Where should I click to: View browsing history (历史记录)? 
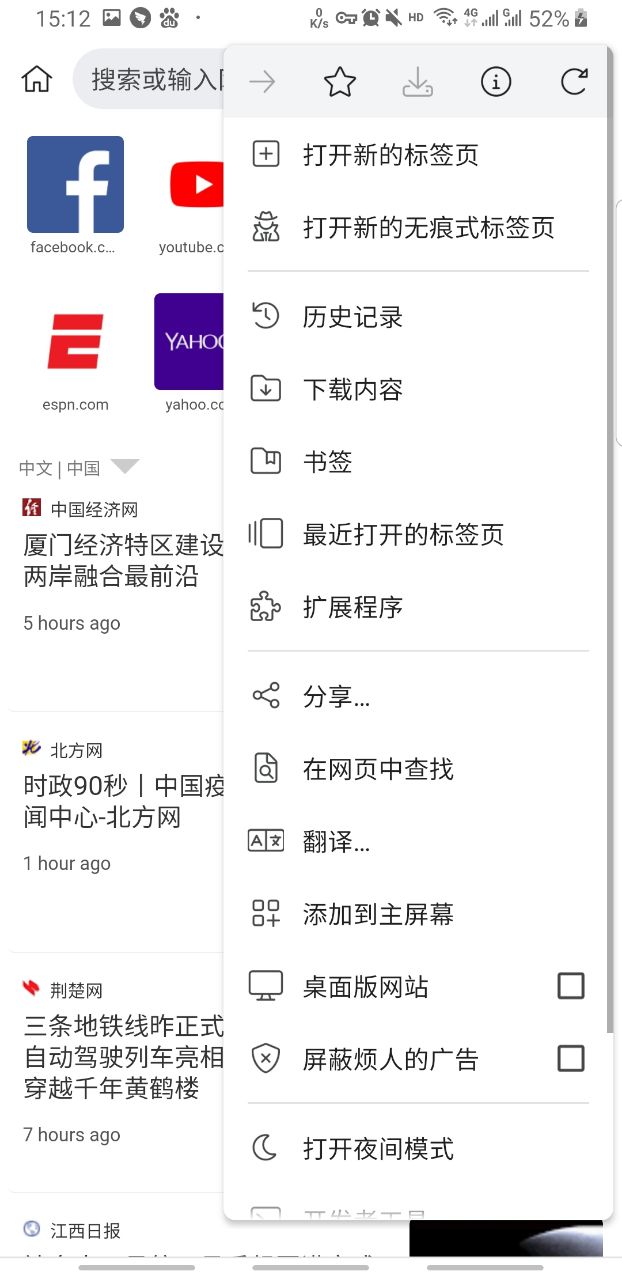click(x=352, y=318)
